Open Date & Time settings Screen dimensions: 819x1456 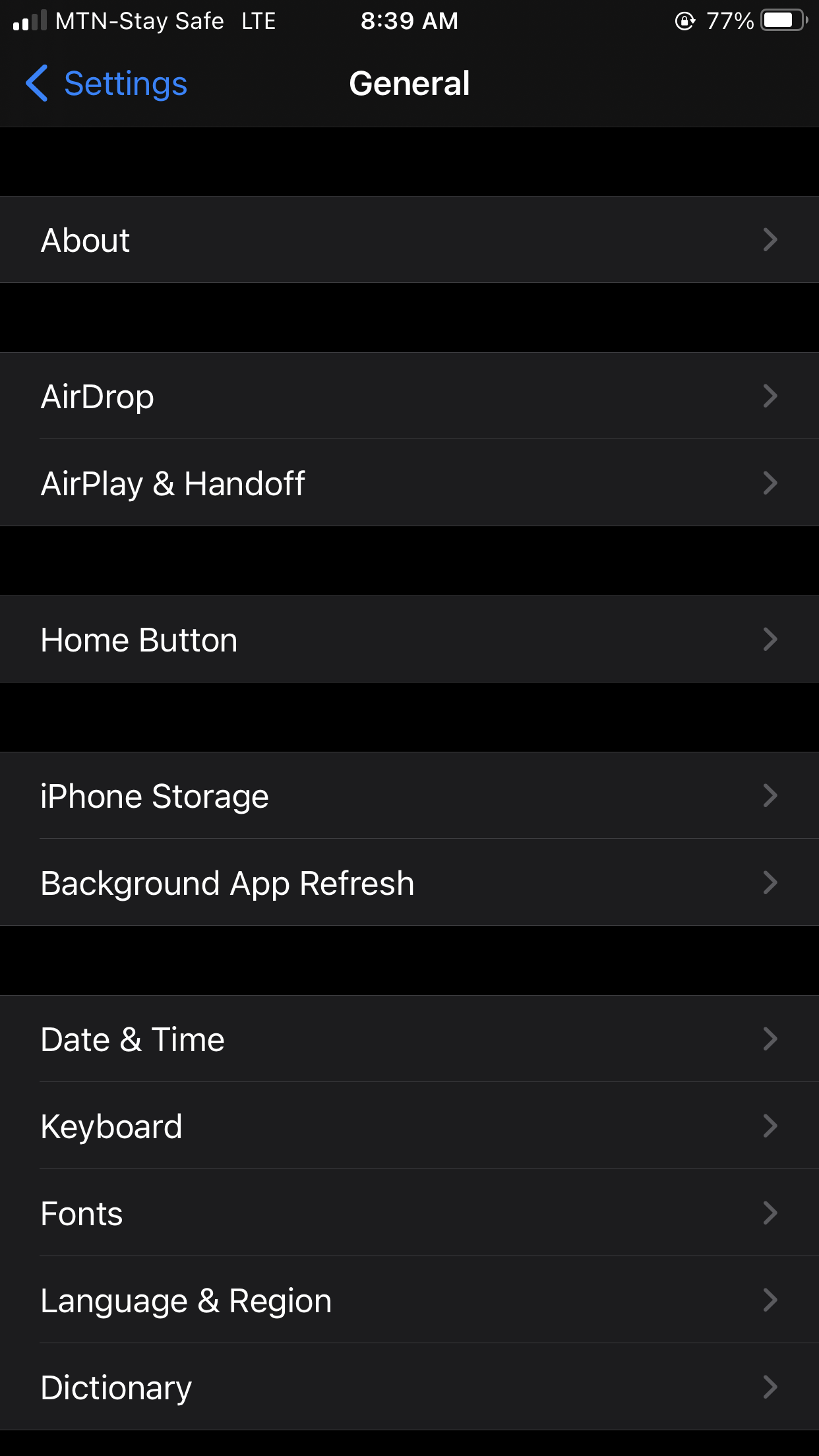click(x=409, y=1039)
